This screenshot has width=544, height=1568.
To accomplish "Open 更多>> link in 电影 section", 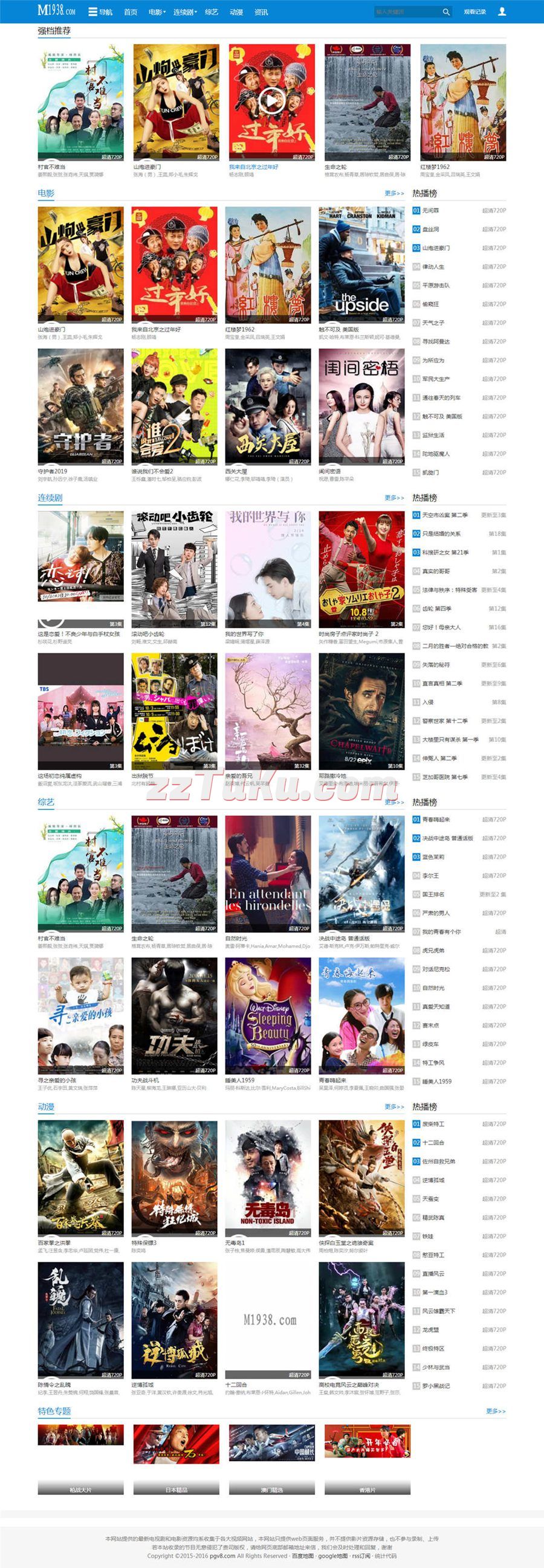I will pos(394,193).
